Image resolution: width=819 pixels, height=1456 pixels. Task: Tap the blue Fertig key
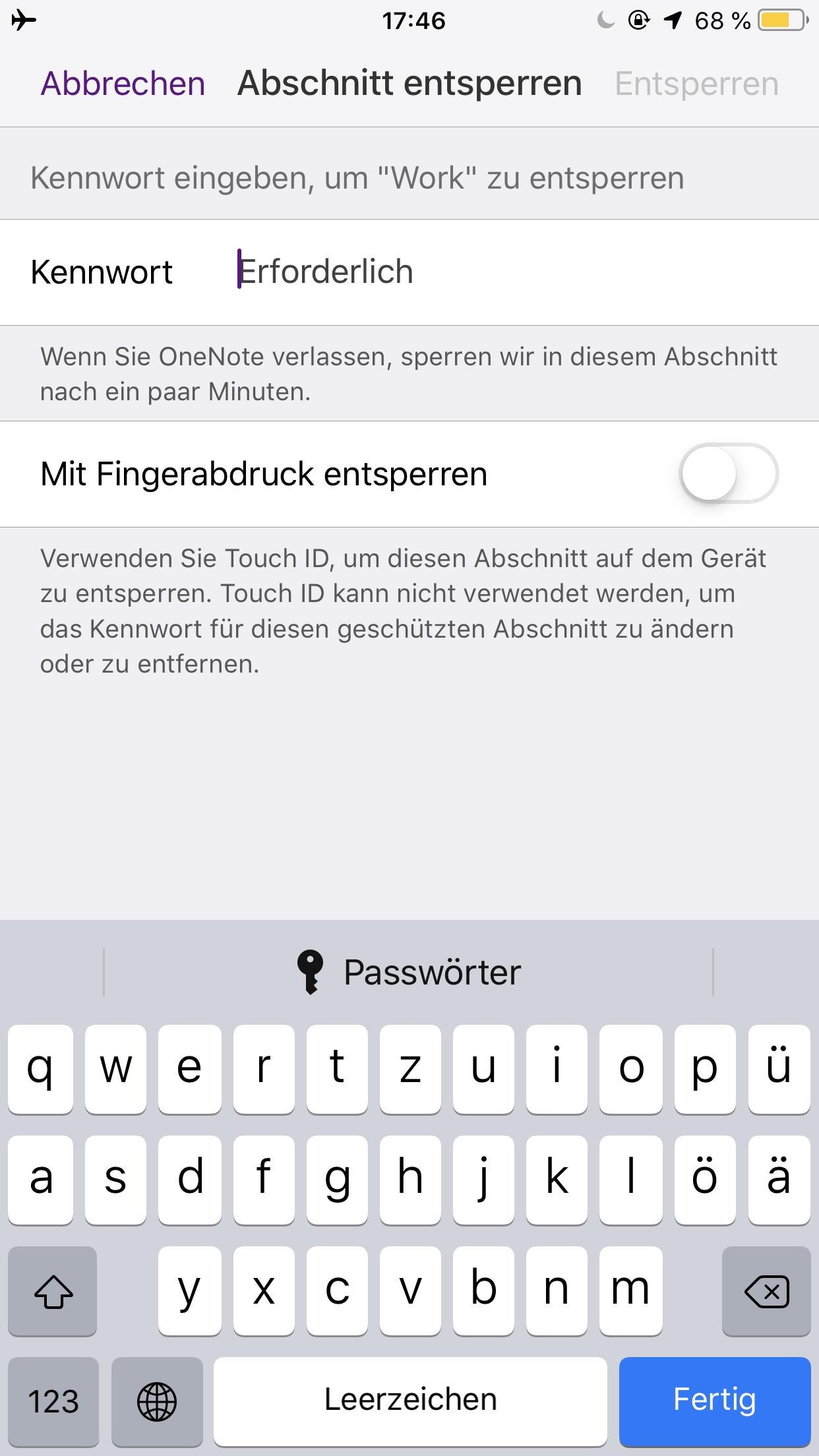coord(714,1401)
